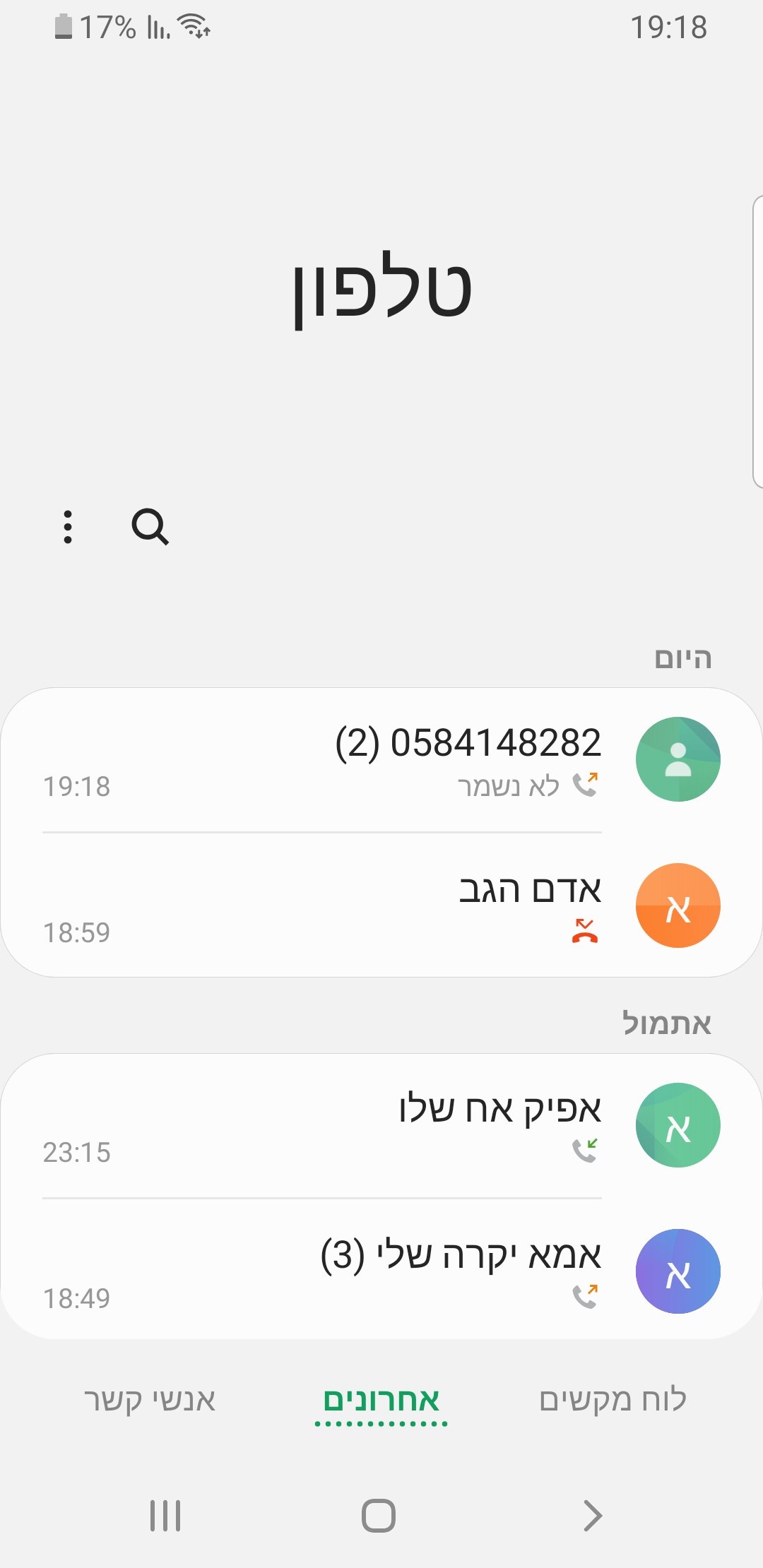The image size is (763, 1568).
Task: Open call entry for אפיק אח שלו
Action: tap(381, 1126)
